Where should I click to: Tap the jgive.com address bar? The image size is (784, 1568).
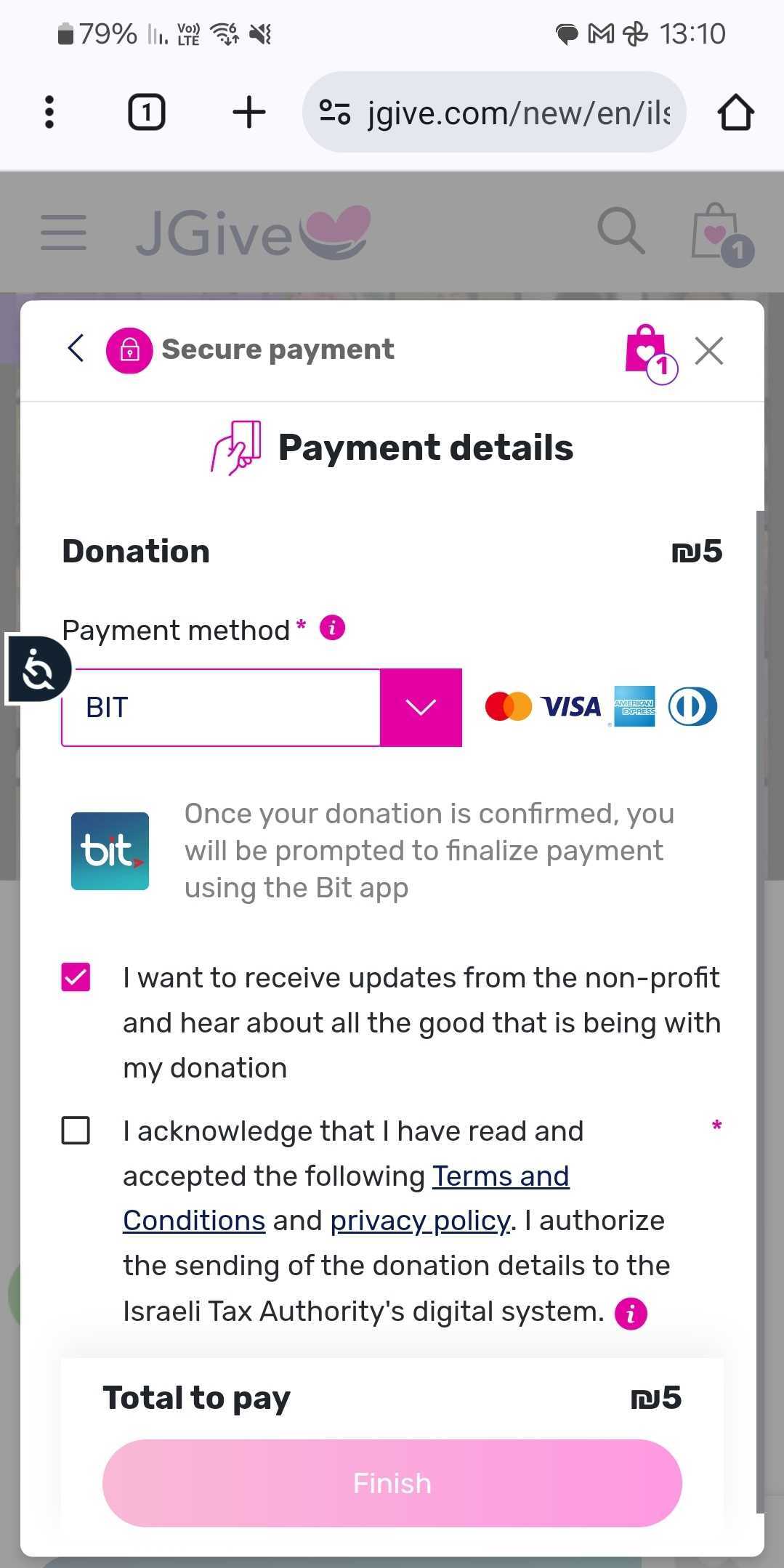click(x=494, y=112)
